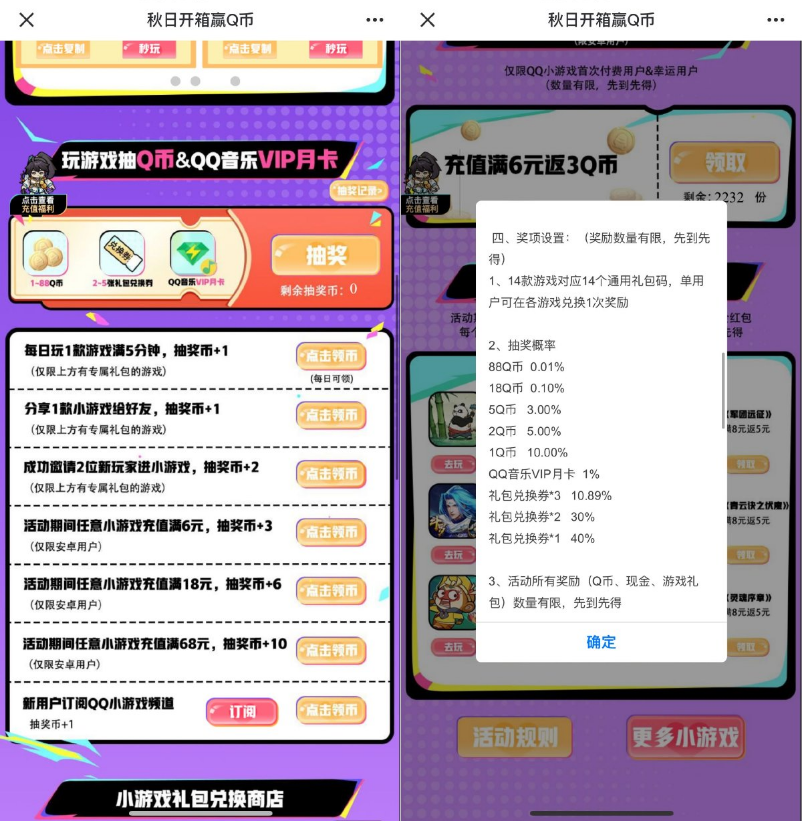Open 活动规则 activity rules

pyautogui.click(x=515, y=738)
